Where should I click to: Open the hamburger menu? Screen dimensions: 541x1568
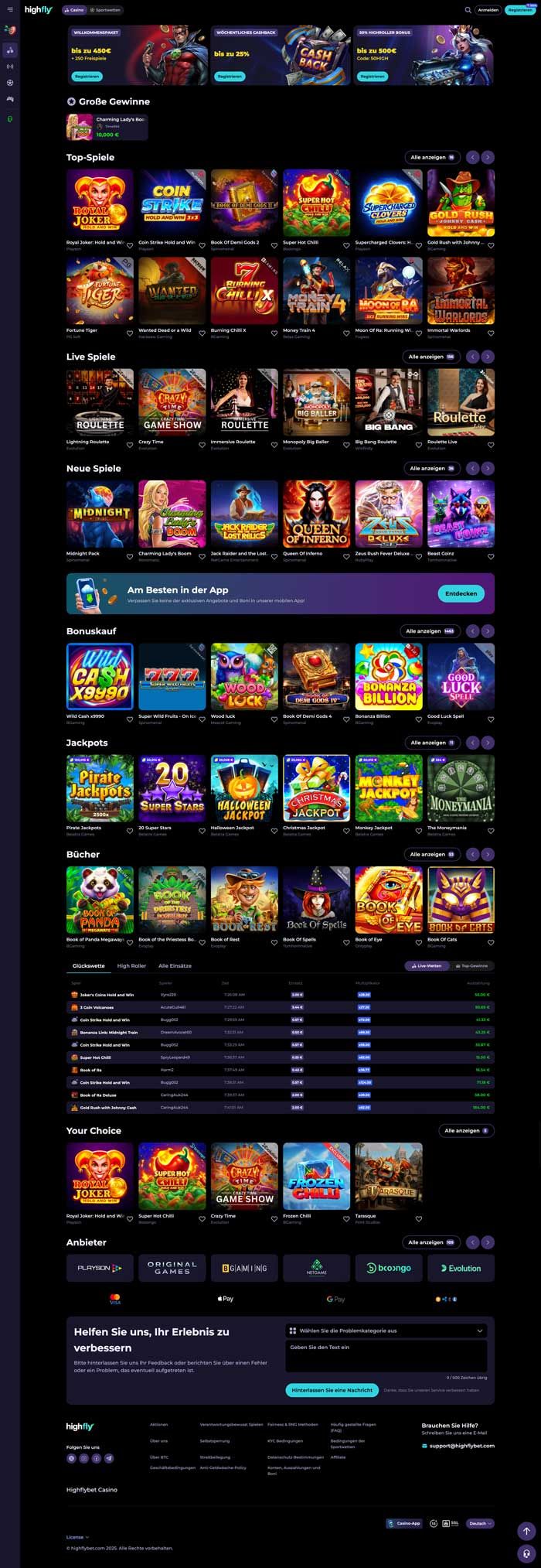click(x=10, y=10)
